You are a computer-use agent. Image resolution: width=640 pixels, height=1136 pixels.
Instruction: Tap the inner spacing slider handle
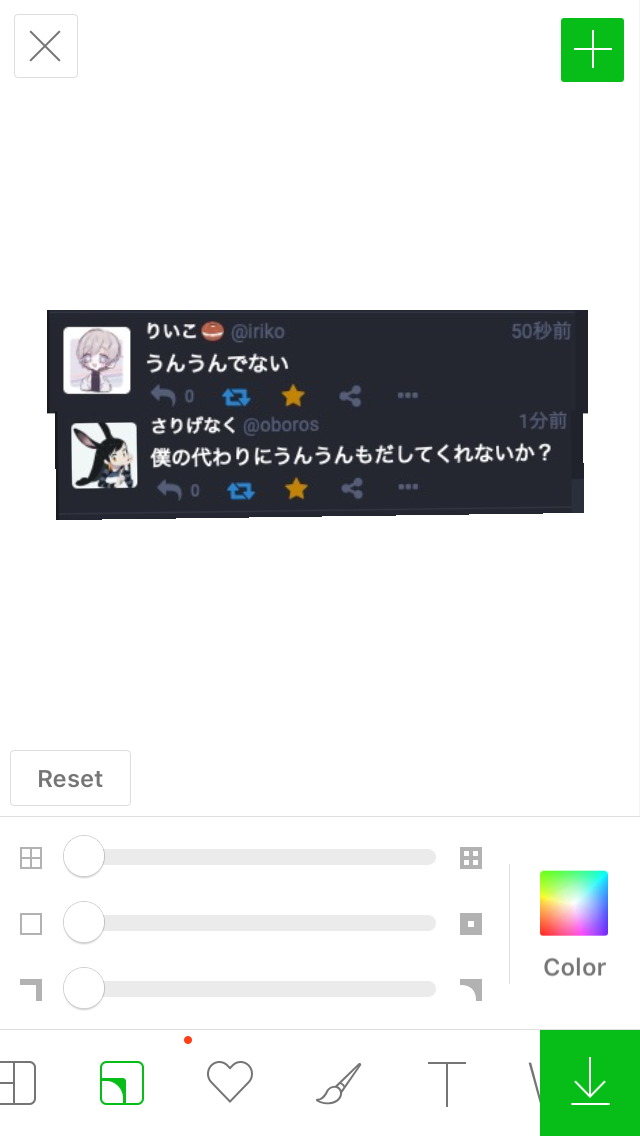click(84, 856)
